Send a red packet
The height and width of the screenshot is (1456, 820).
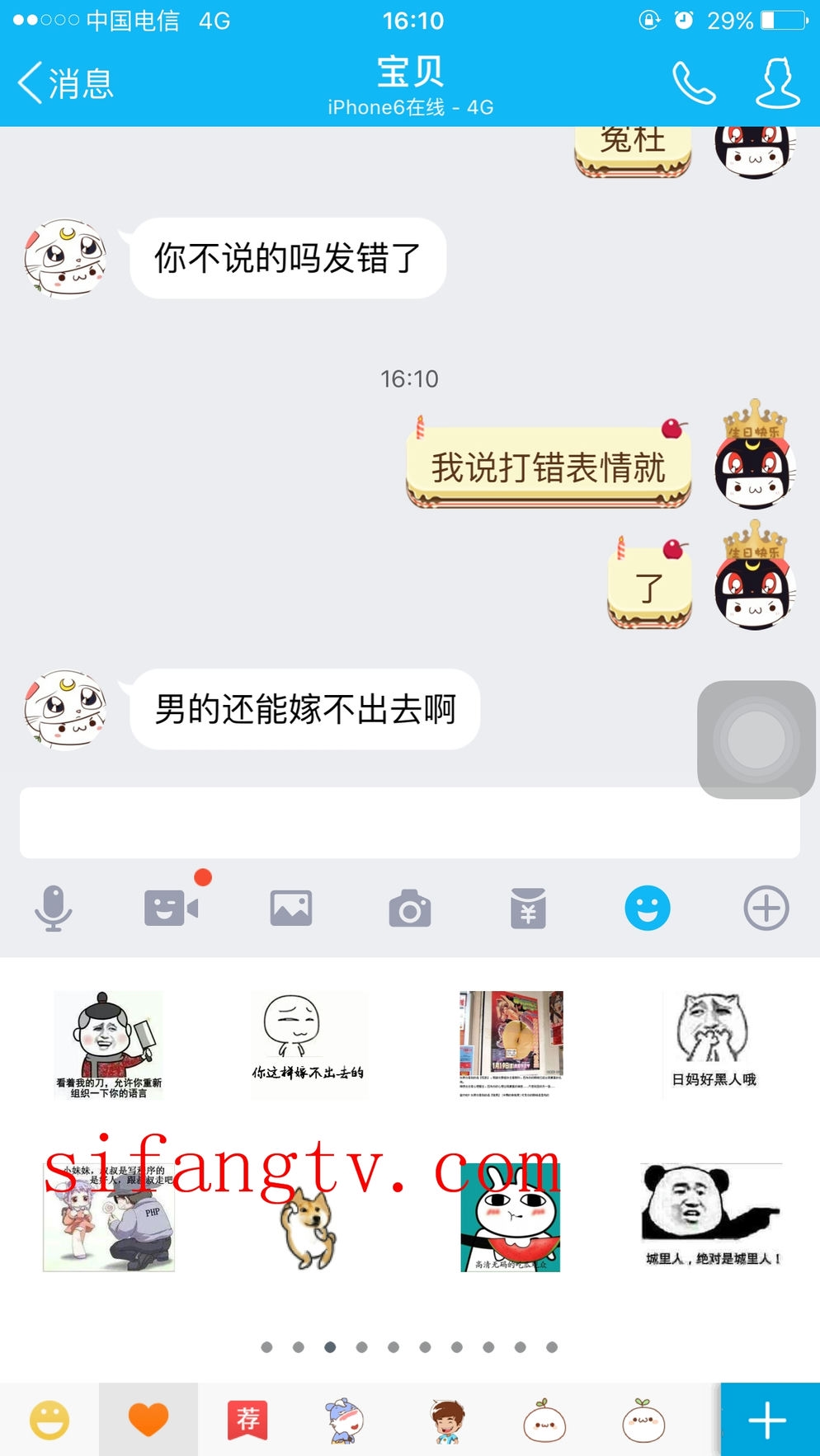coord(528,908)
